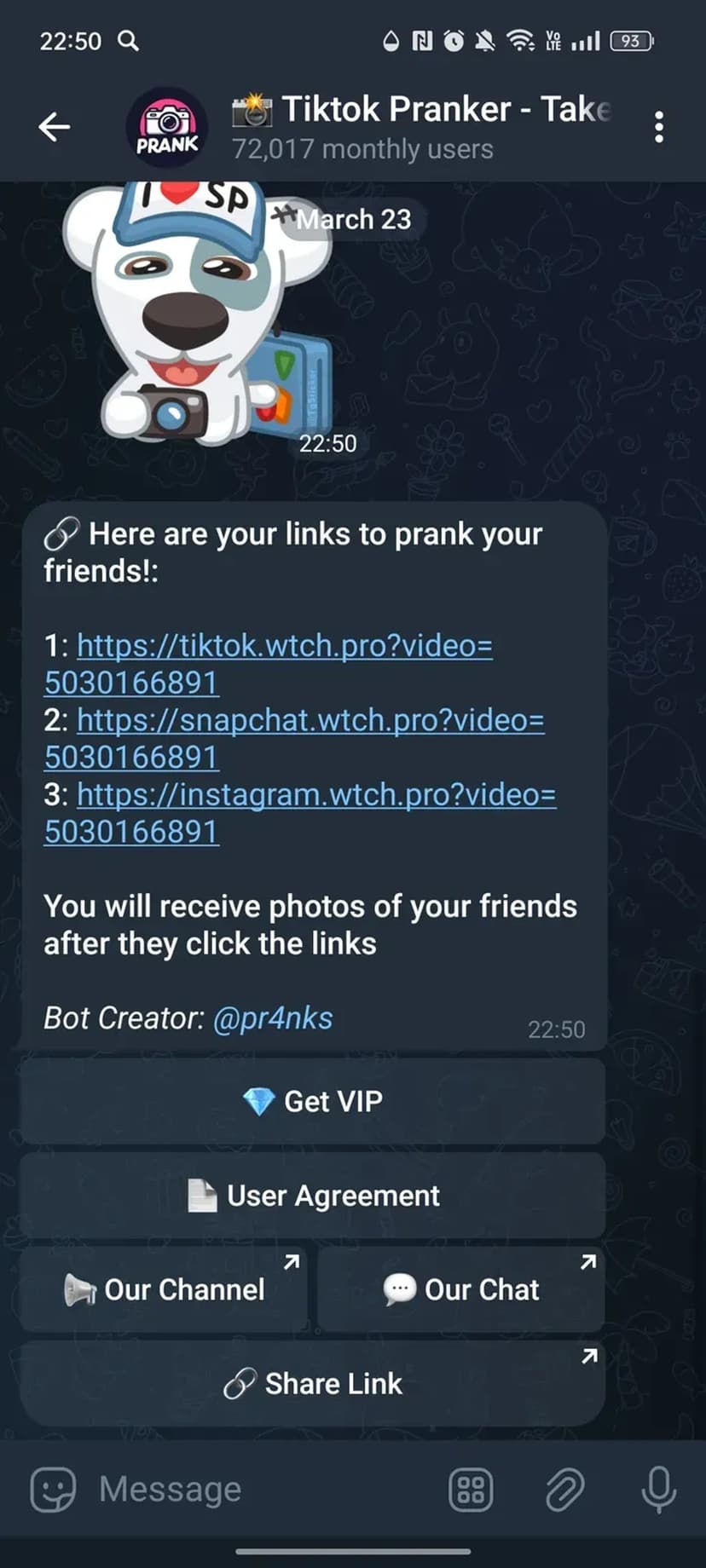Toggle the bot keyboard grid icon
Viewport: 706px width, 1568px height.
point(471,1490)
